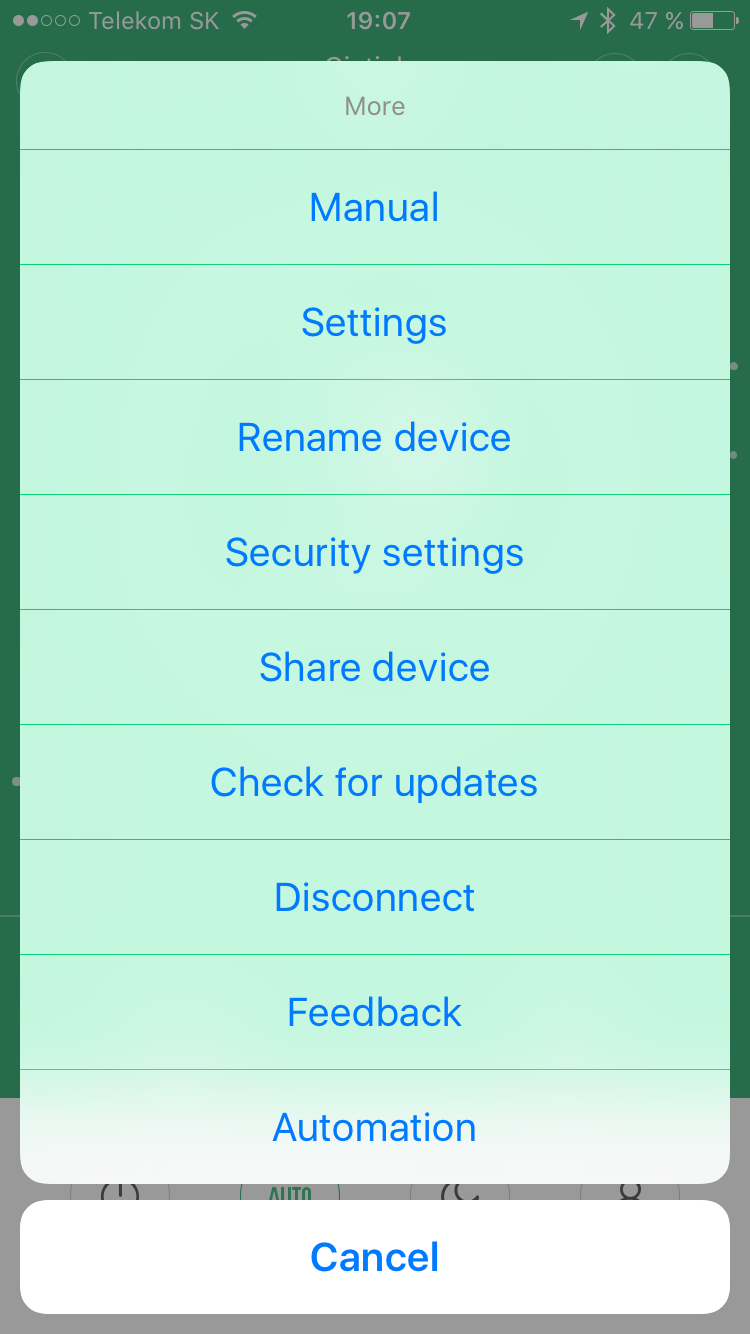The width and height of the screenshot is (750, 1334).
Task: Check for updates
Action: tap(374, 782)
